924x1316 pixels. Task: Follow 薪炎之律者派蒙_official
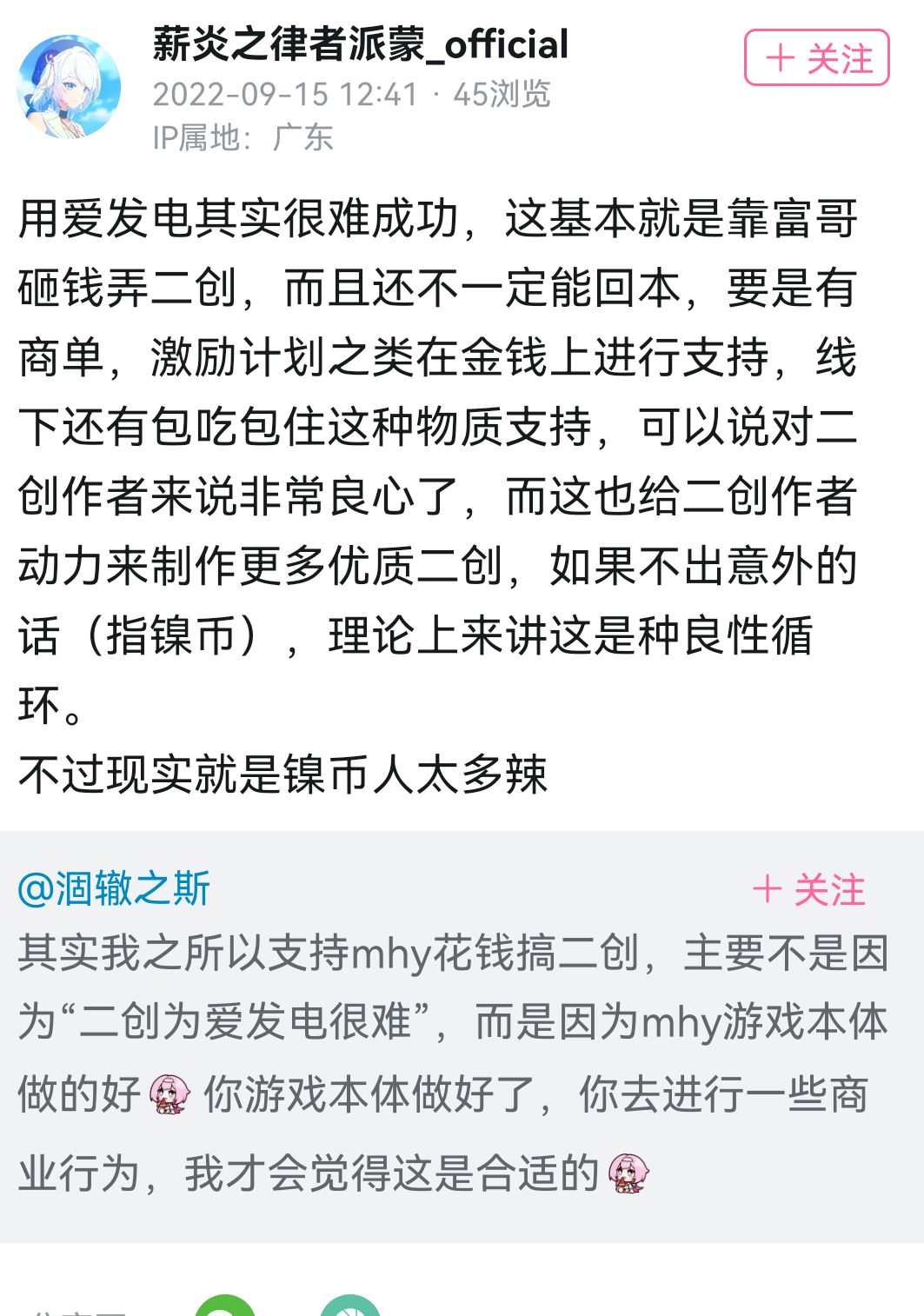tap(816, 58)
